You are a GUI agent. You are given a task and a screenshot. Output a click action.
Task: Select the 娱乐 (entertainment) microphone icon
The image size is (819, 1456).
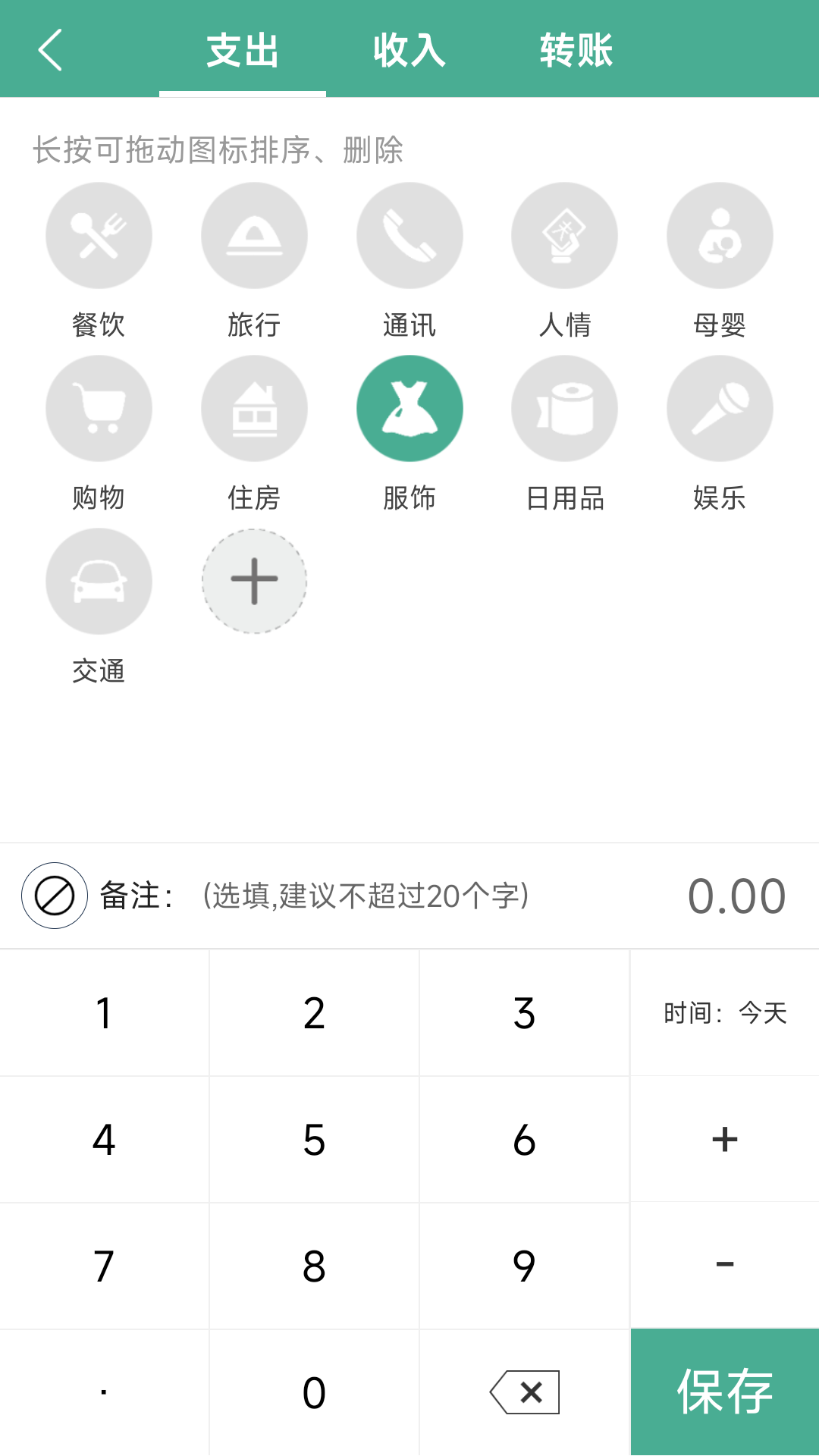pos(719,408)
